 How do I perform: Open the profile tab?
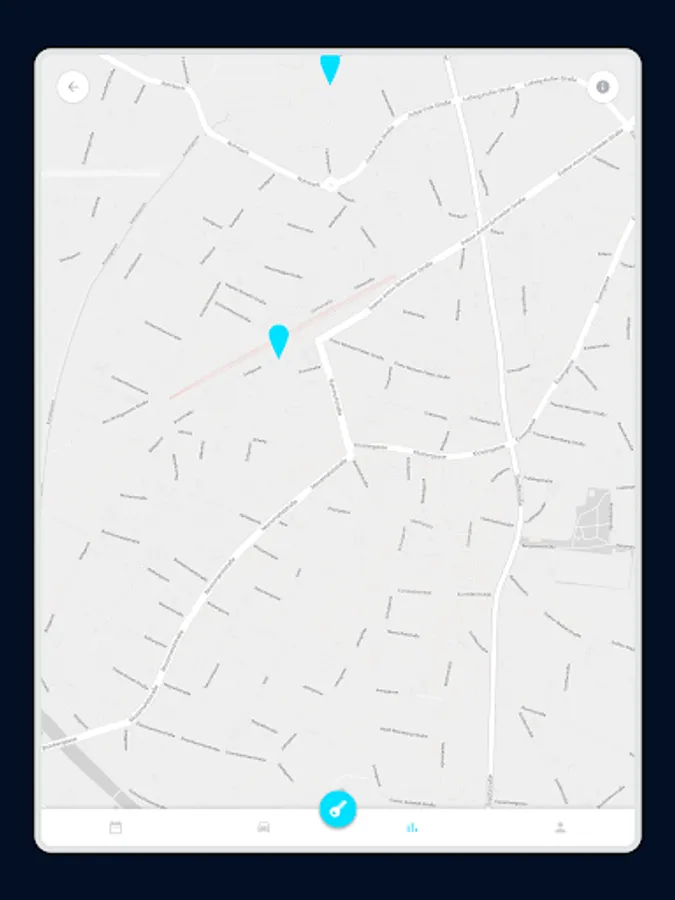[560, 827]
